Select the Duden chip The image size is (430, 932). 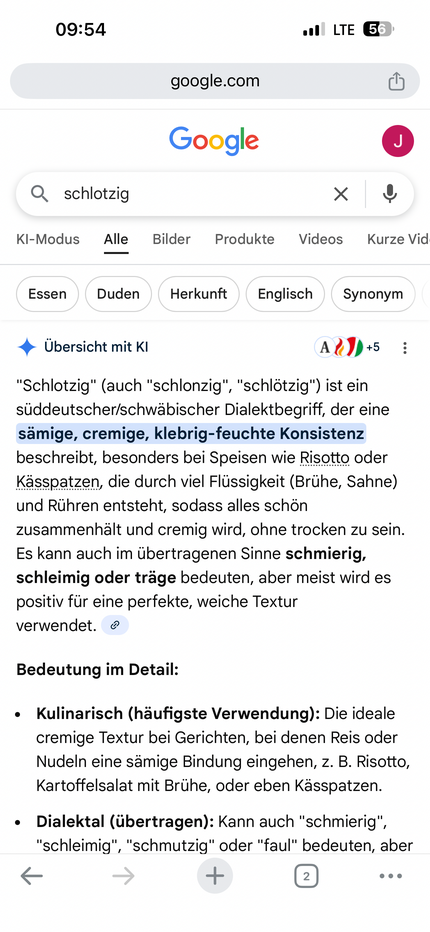[x=118, y=294]
